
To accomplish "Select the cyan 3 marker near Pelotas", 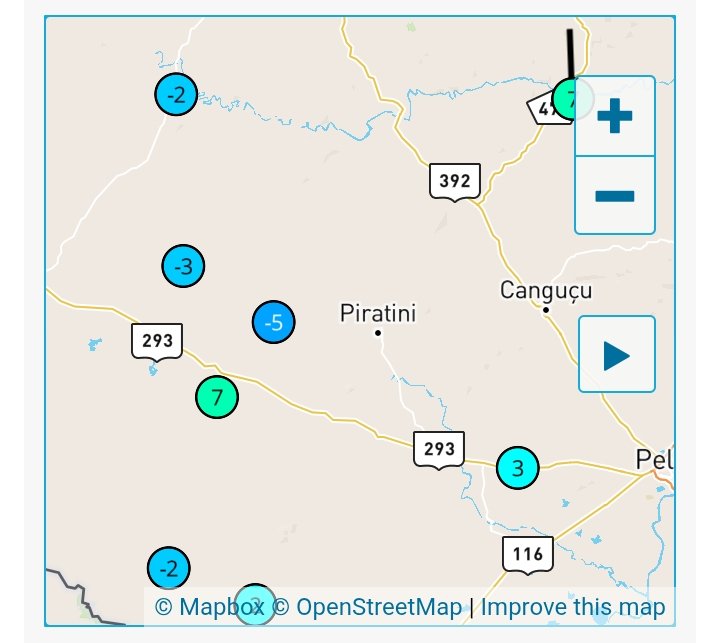I will point(517,466).
